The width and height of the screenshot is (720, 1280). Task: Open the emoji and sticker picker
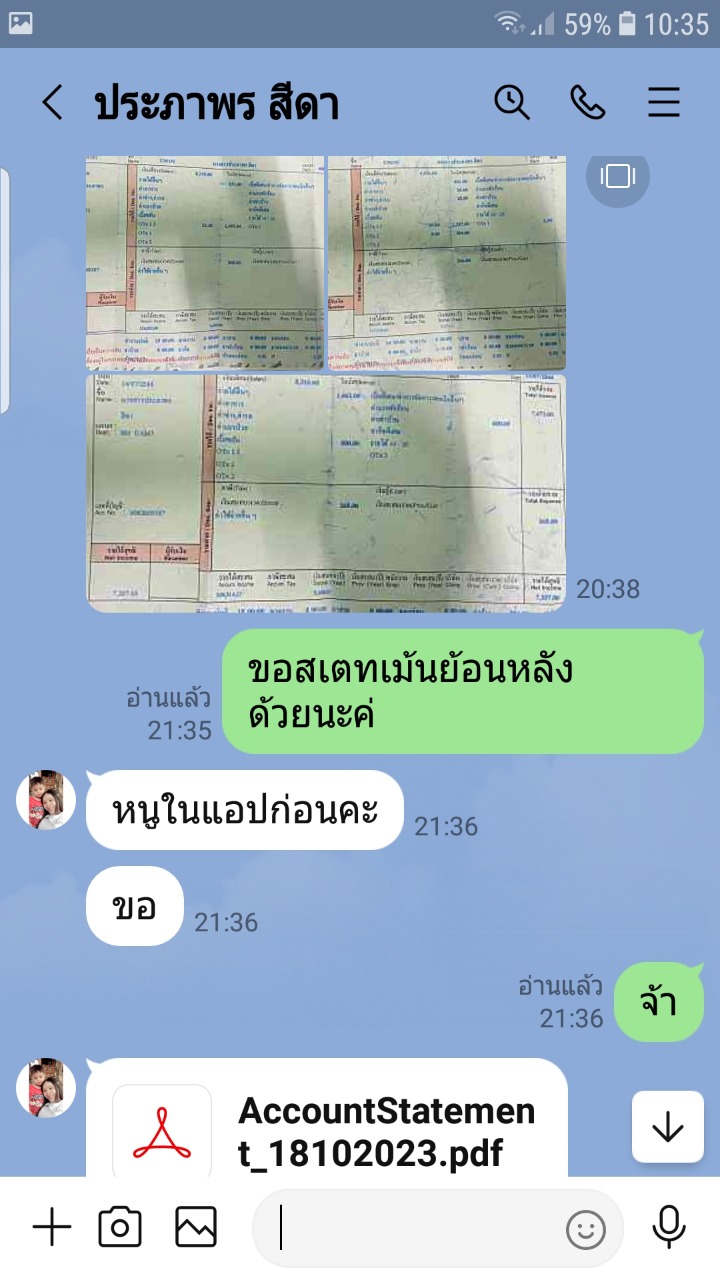pos(586,1229)
